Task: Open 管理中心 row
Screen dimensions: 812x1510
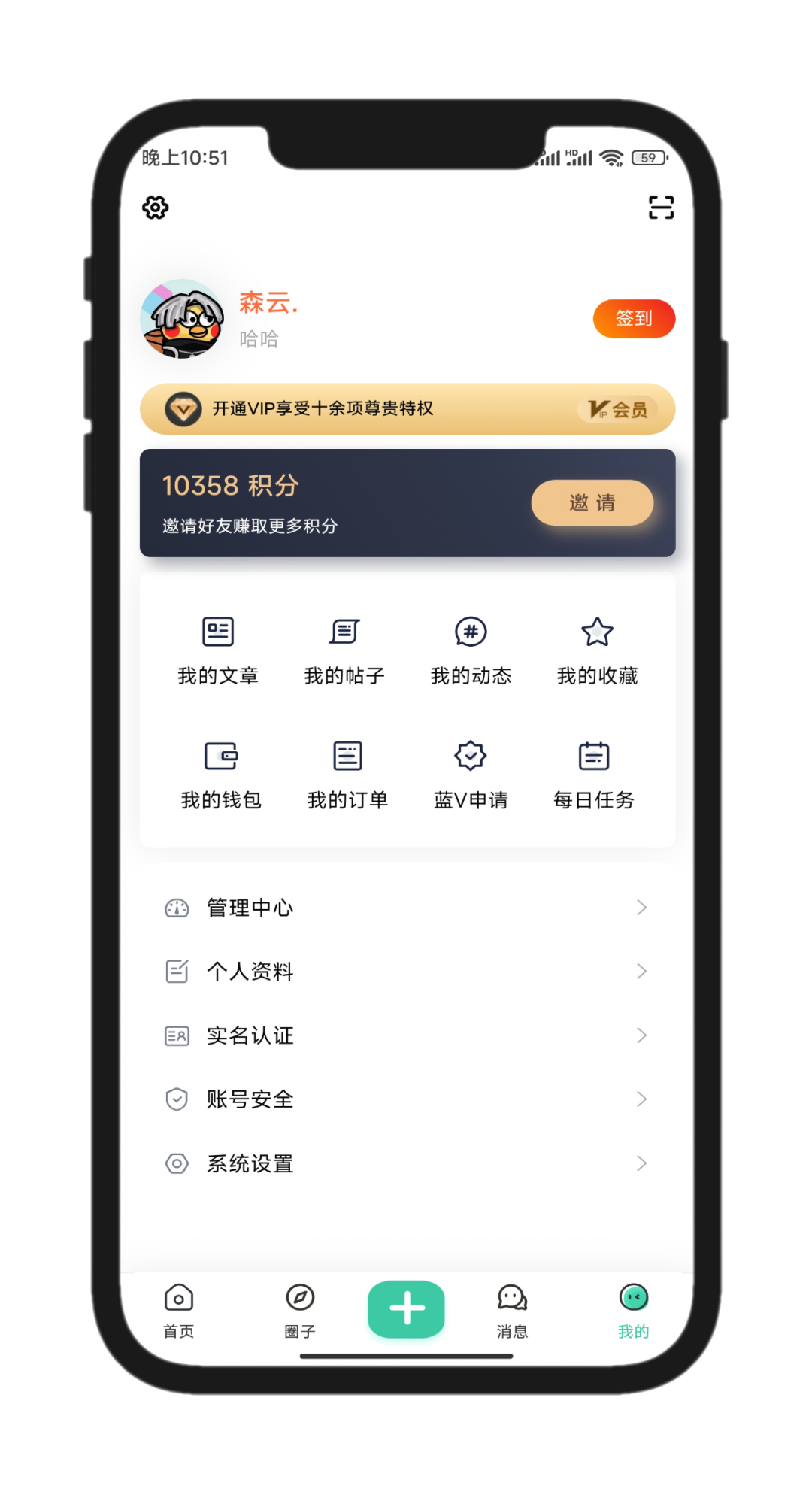Action: point(406,908)
